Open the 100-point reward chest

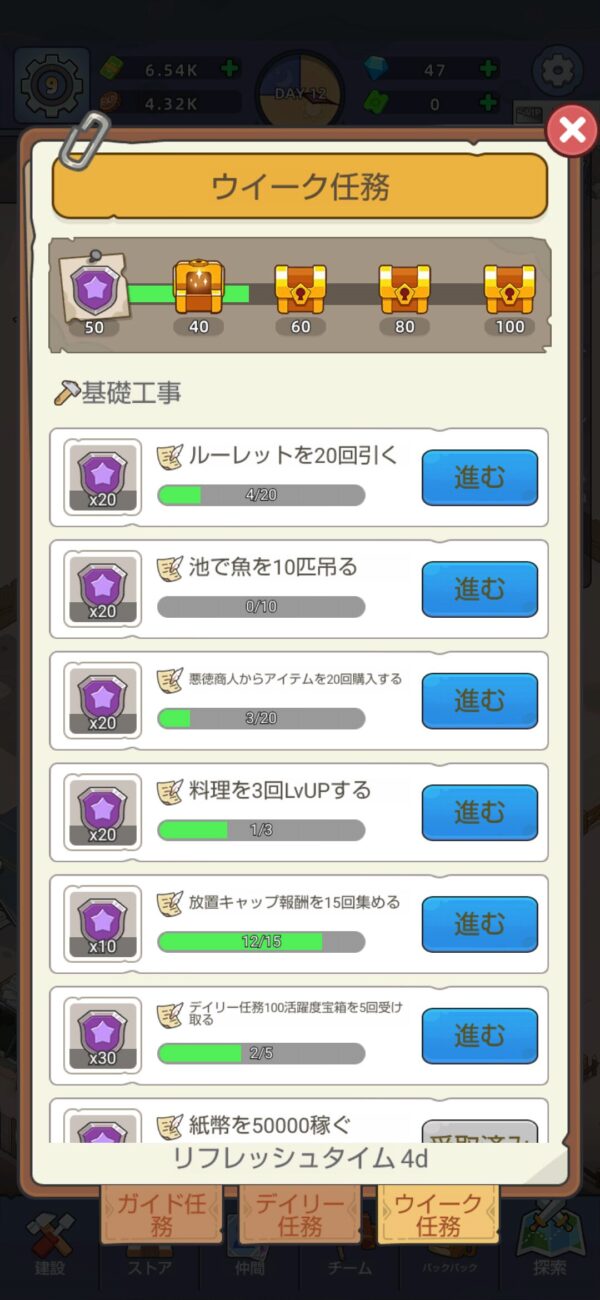509,290
